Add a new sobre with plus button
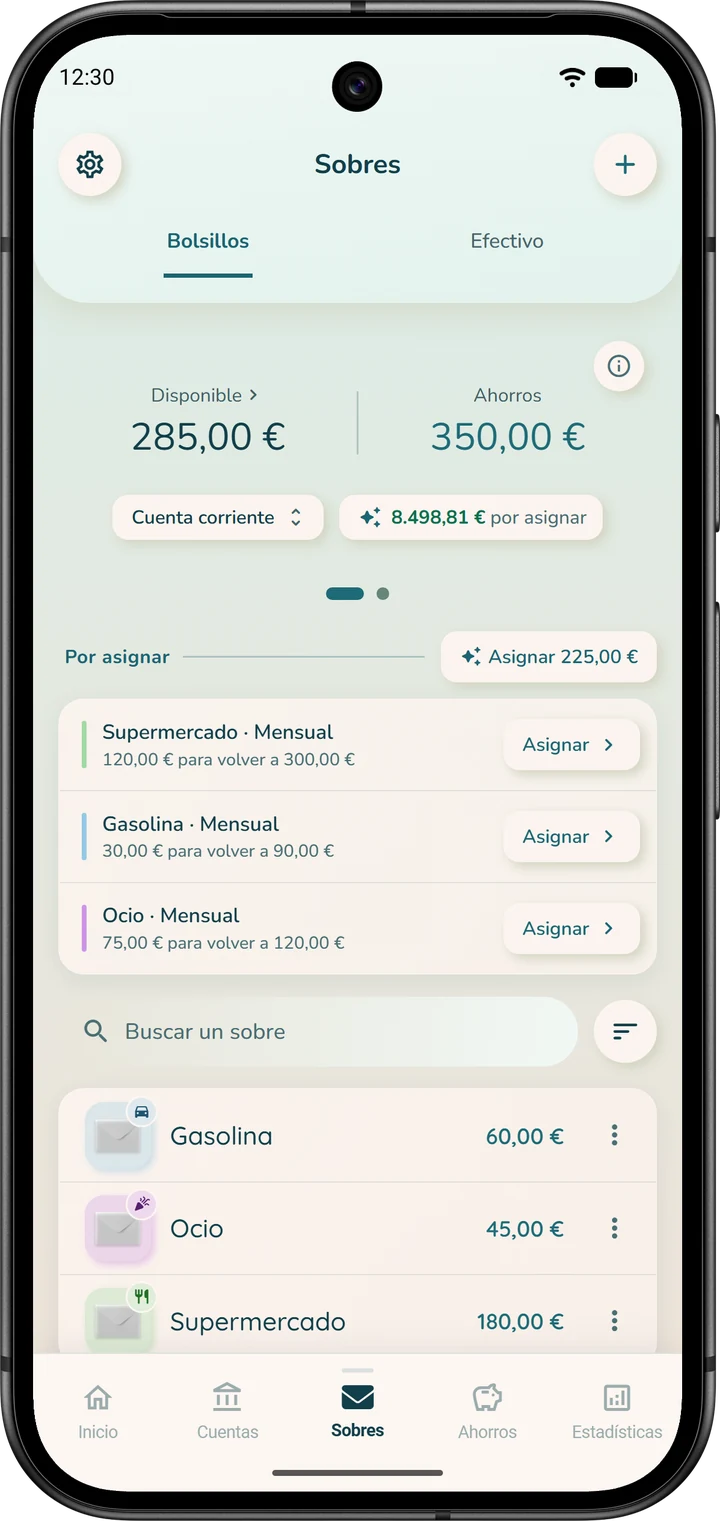 [x=625, y=164]
